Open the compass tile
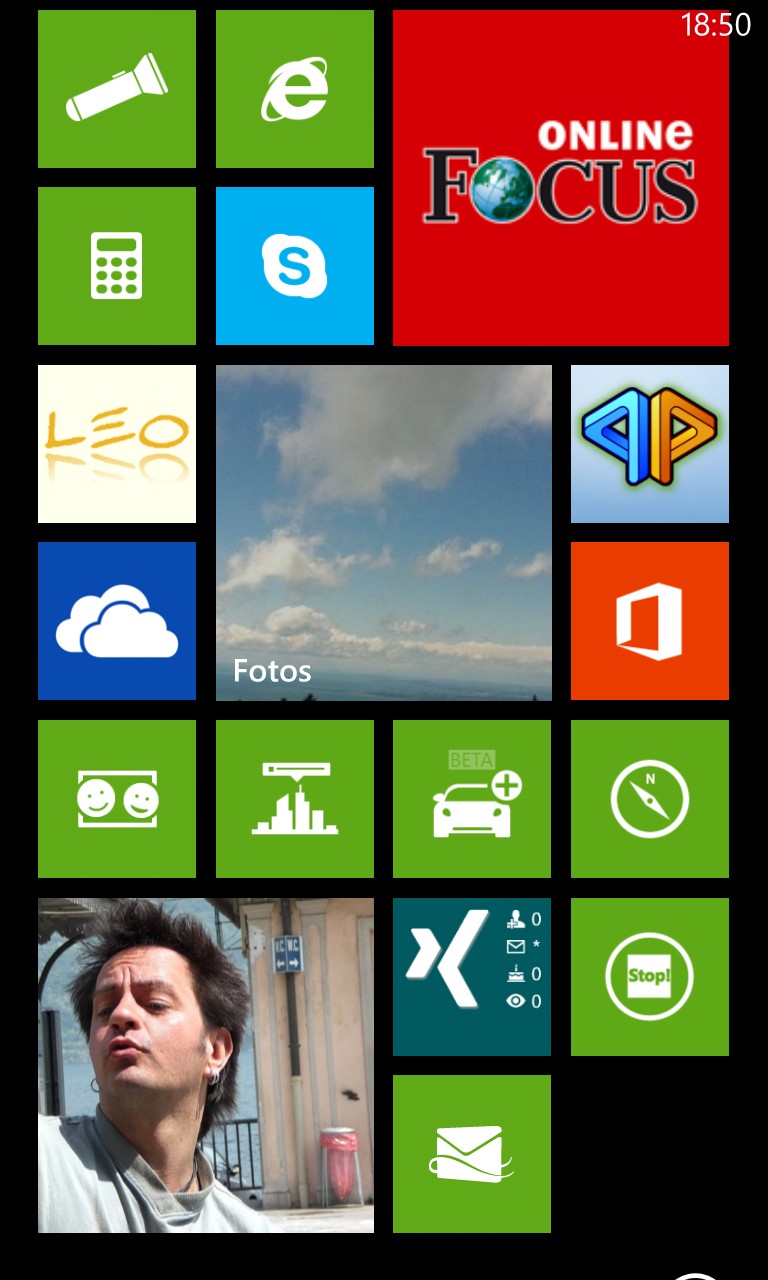The height and width of the screenshot is (1280, 768). [x=650, y=799]
